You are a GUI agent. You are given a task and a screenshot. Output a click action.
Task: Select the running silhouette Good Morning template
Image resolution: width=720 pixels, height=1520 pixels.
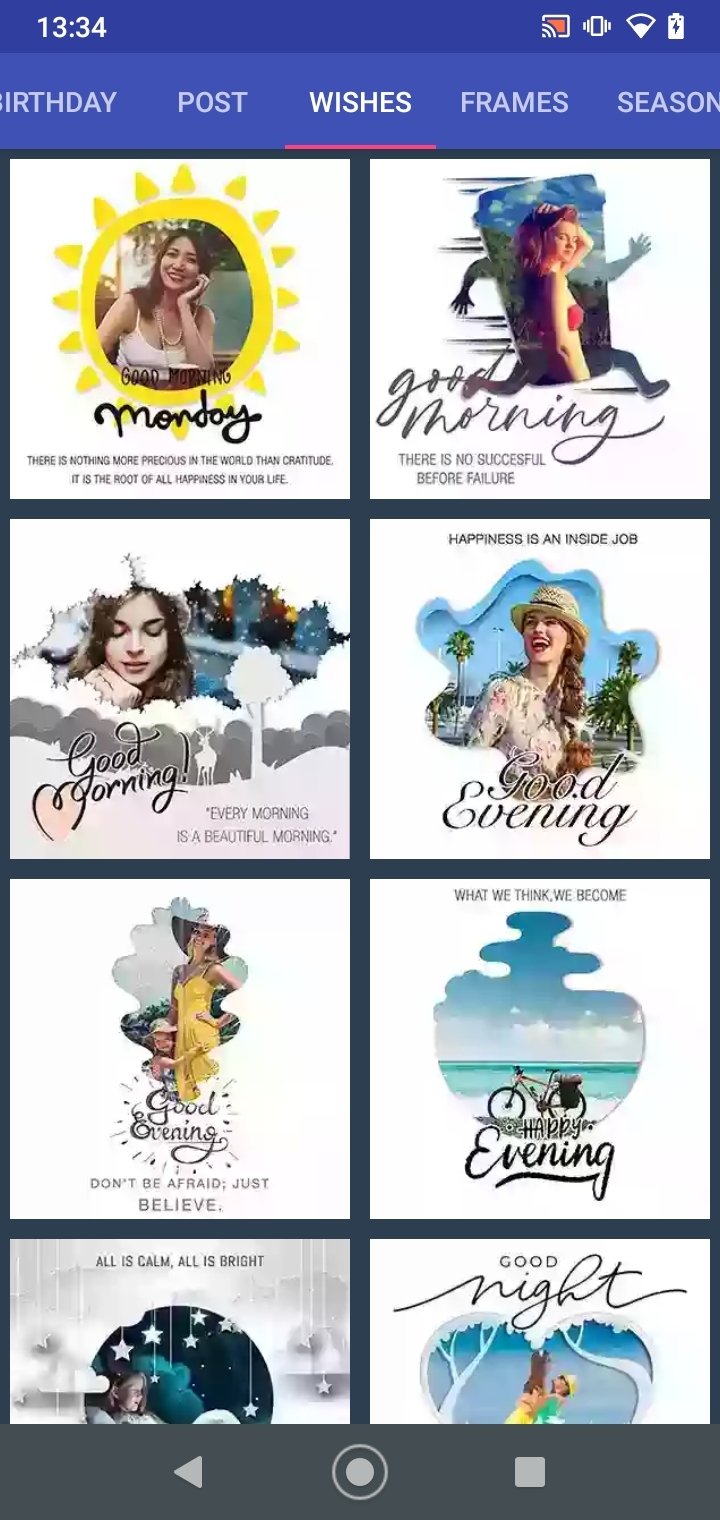coord(540,329)
